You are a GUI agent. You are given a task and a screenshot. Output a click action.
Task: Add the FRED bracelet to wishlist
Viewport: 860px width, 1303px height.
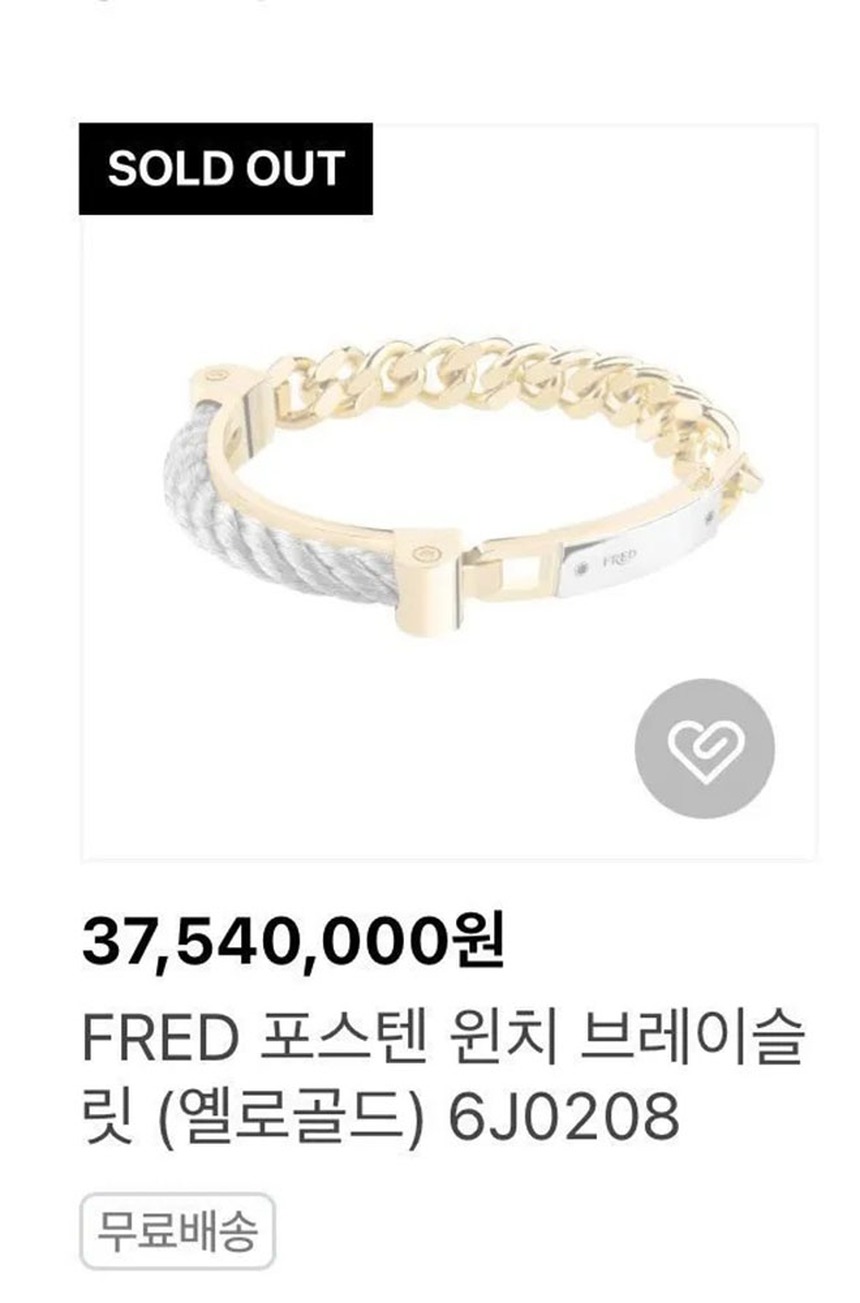pyautogui.click(x=704, y=748)
